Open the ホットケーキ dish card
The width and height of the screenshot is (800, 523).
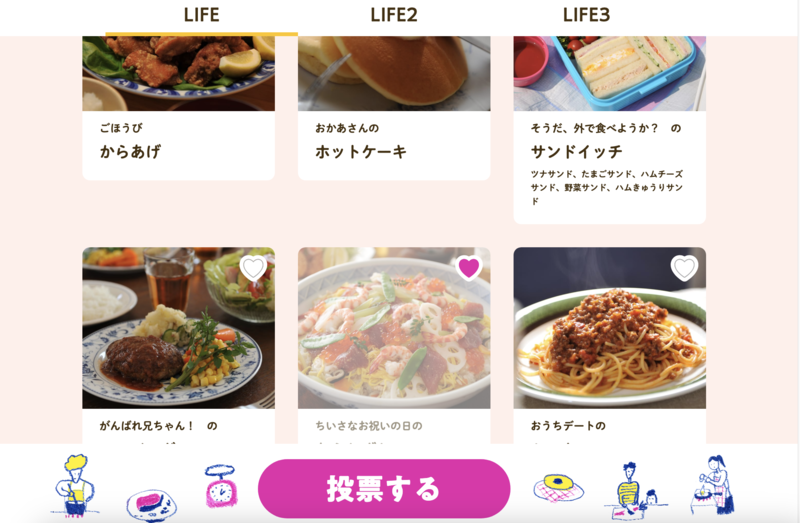coord(393,108)
